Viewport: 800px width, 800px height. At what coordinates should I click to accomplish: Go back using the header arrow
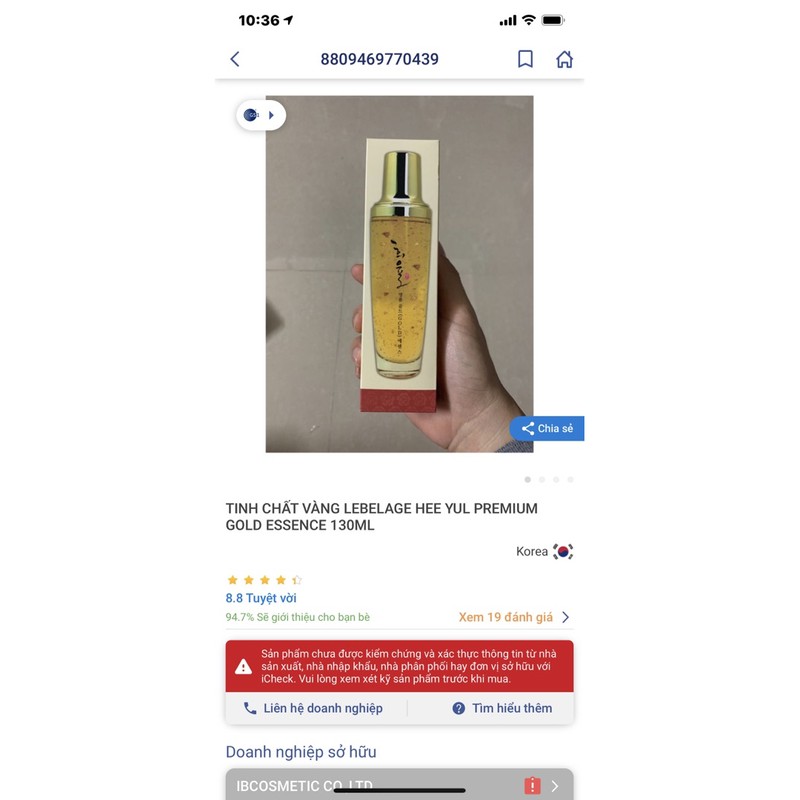coord(235,59)
